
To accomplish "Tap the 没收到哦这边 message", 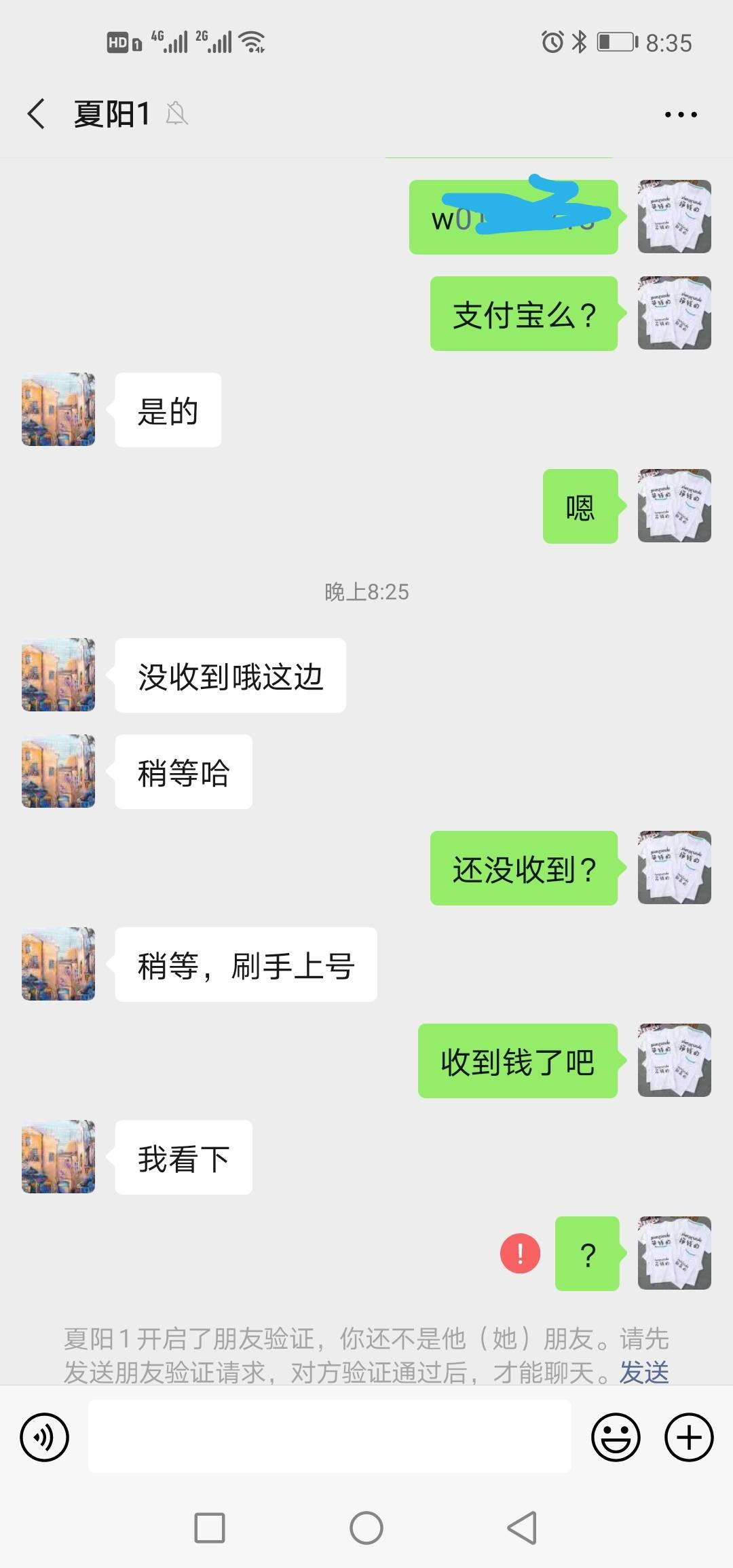I will [x=231, y=675].
